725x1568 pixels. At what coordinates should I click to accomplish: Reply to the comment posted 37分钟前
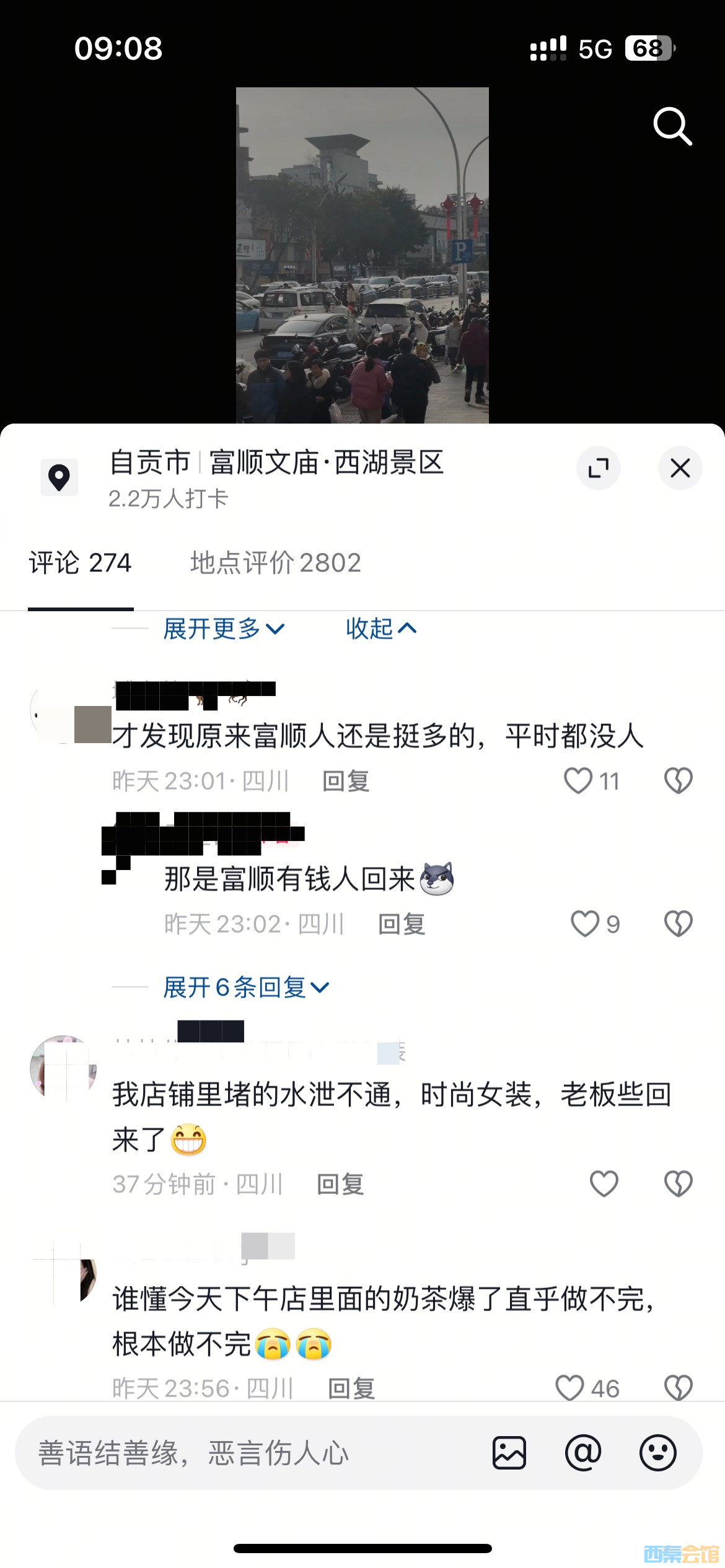[x=340, y=1185]
